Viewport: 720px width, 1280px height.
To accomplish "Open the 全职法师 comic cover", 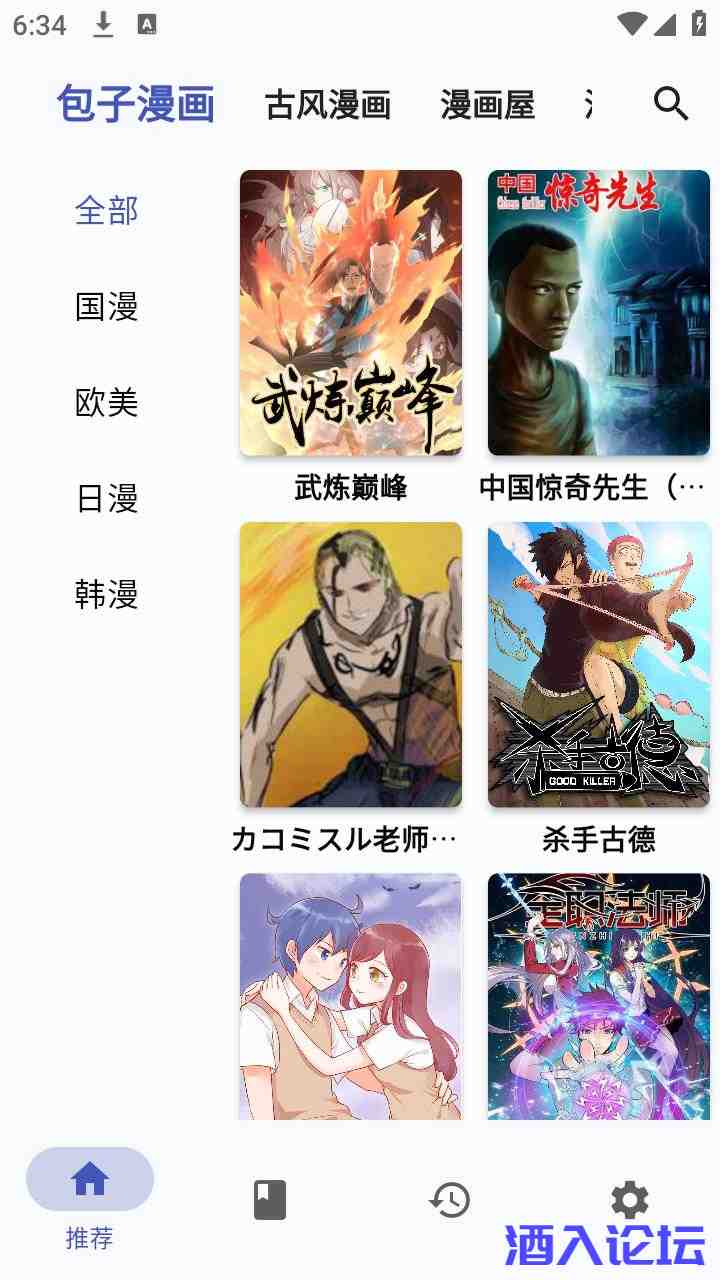I will (x=599, y=996).
